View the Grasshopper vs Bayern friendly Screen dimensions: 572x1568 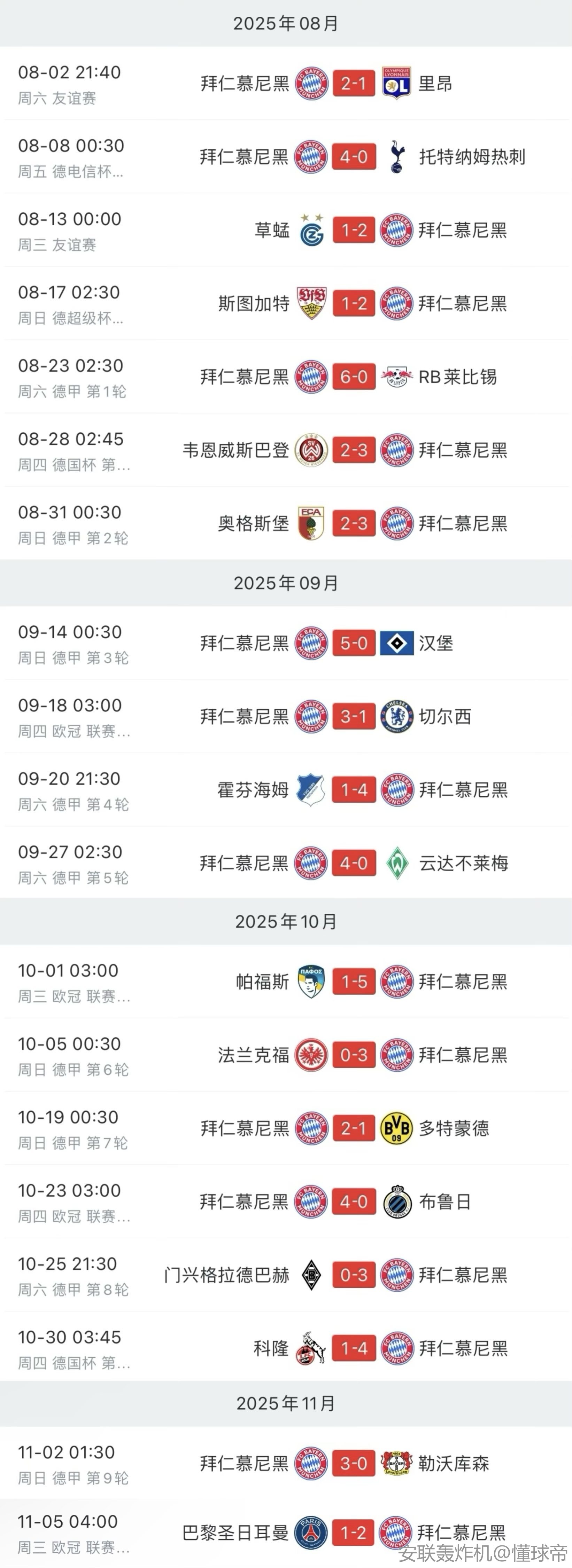click(353, 230)
